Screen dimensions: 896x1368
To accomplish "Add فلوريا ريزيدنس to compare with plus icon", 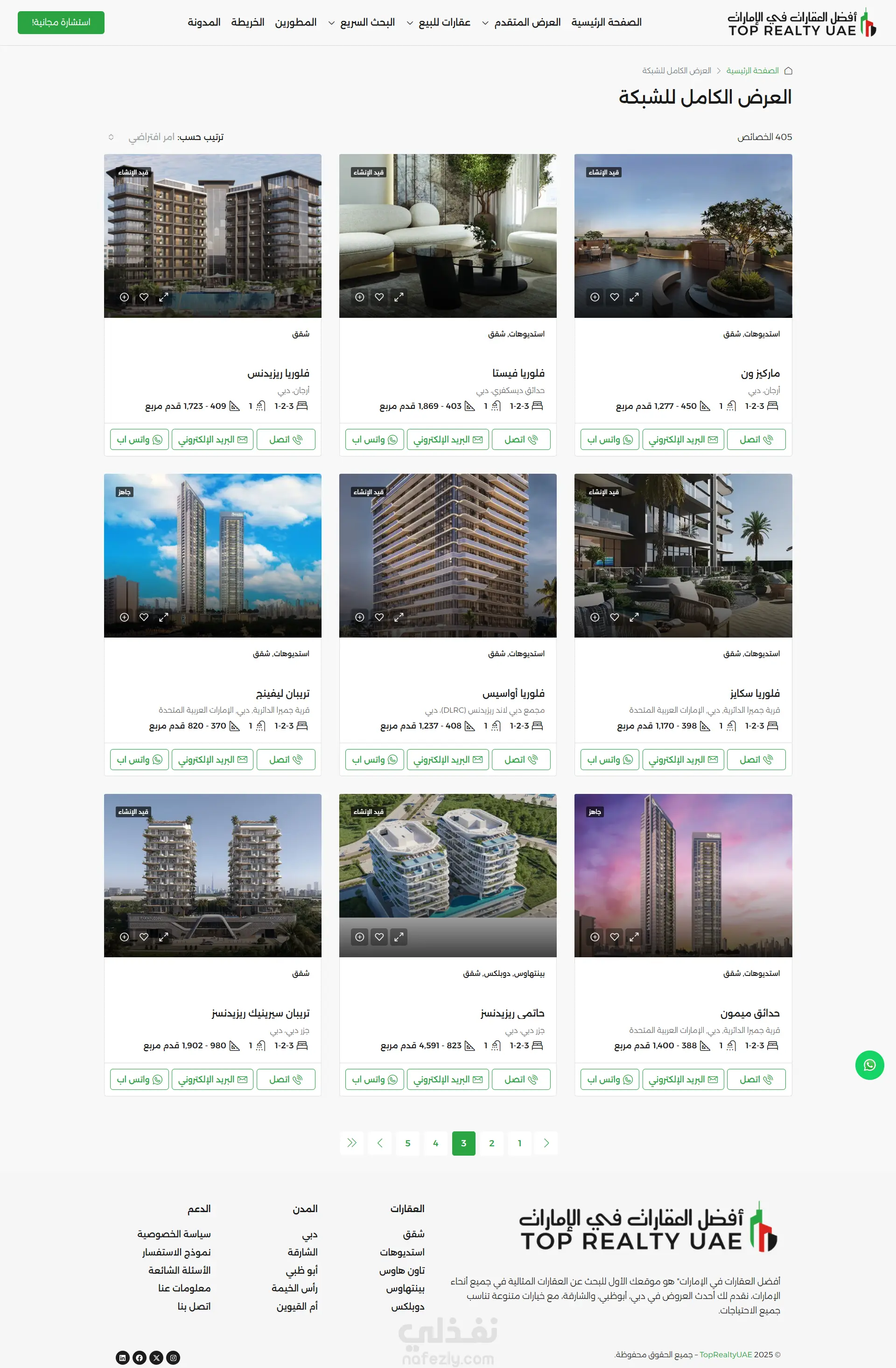I will (x=124, y=297).
